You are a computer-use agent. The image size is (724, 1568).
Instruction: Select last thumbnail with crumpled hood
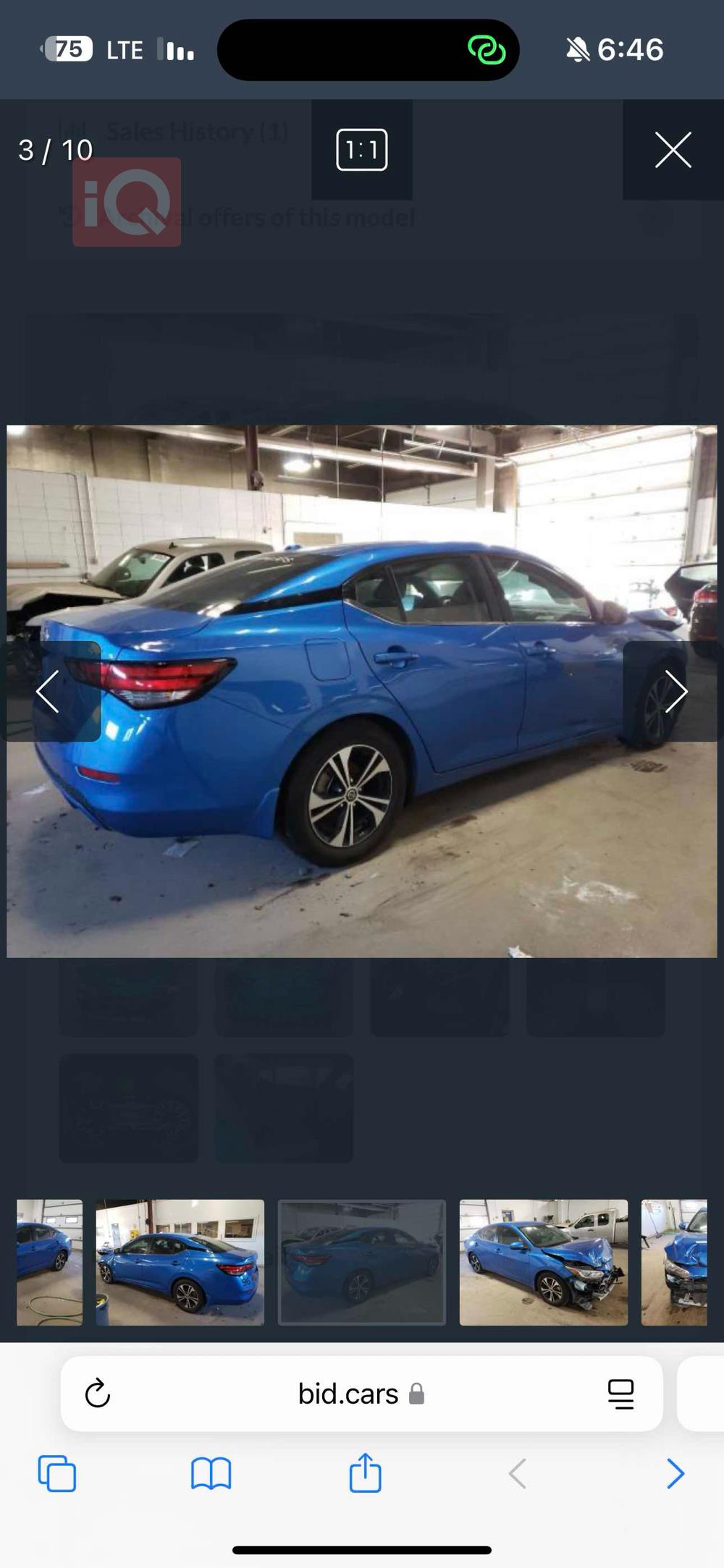[x=674, y=1262]
